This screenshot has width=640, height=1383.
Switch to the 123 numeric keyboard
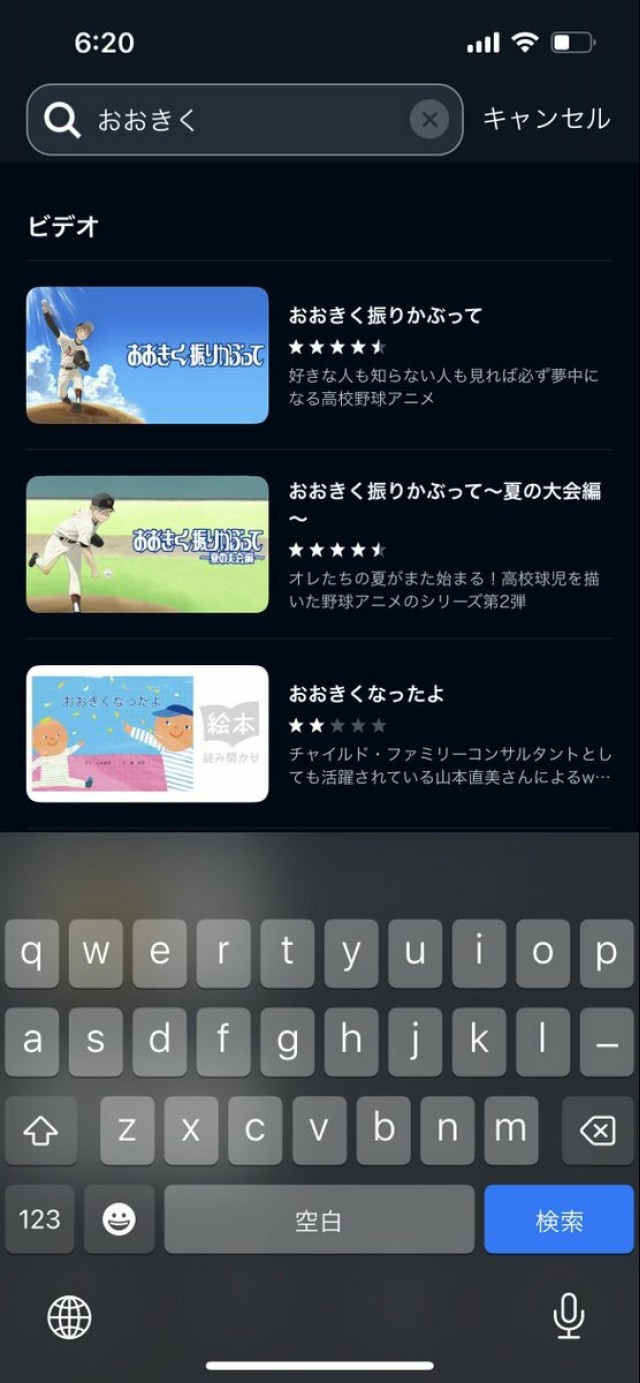[40, 1220]
